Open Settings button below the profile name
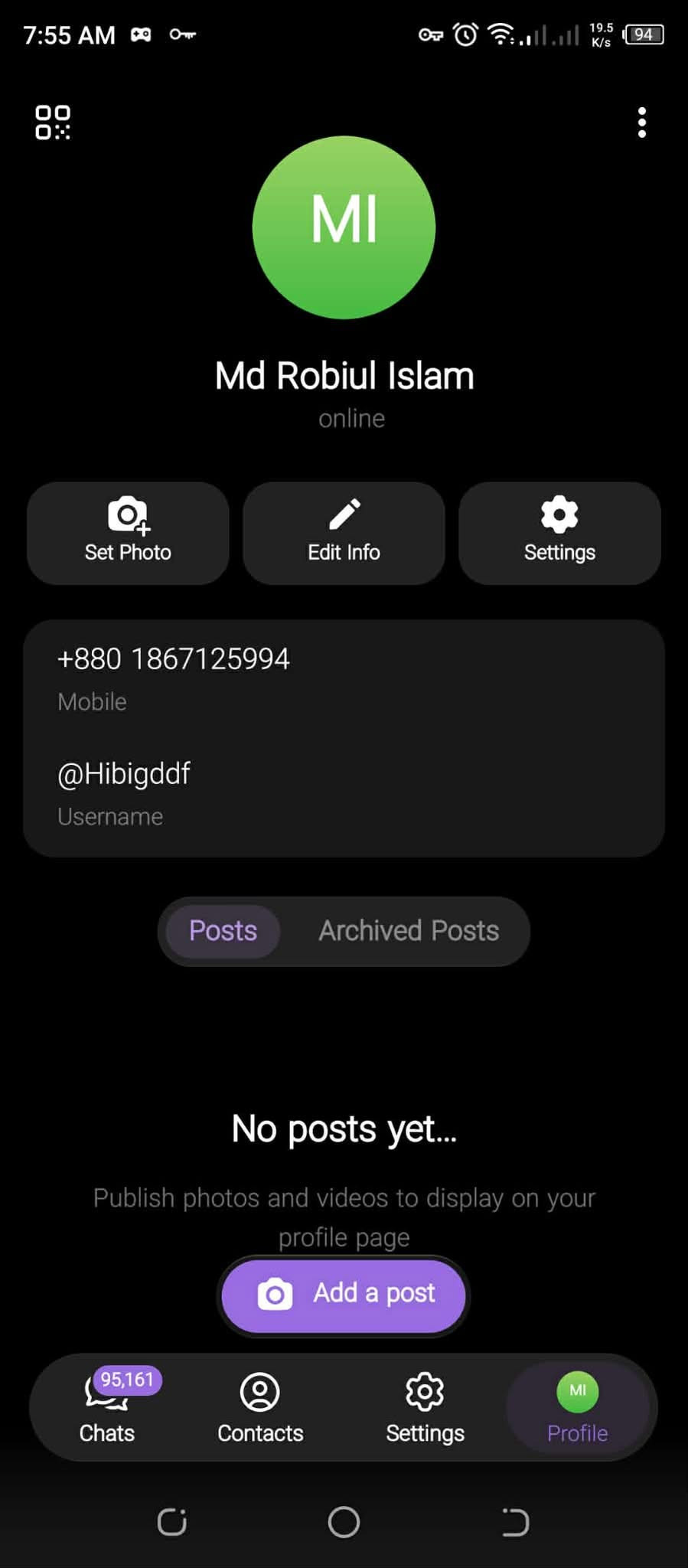Screen dimensions: 688x1568 559,533
